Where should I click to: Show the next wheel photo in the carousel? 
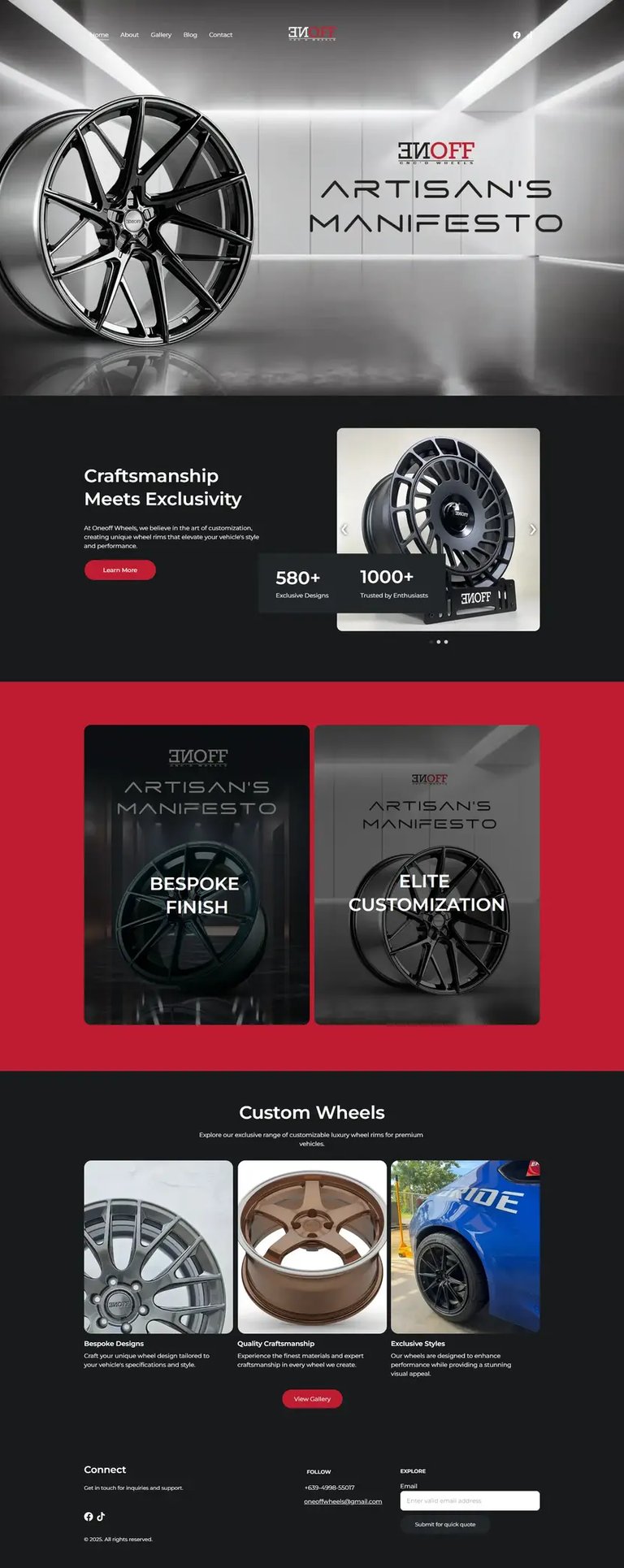tap(532, 529)
